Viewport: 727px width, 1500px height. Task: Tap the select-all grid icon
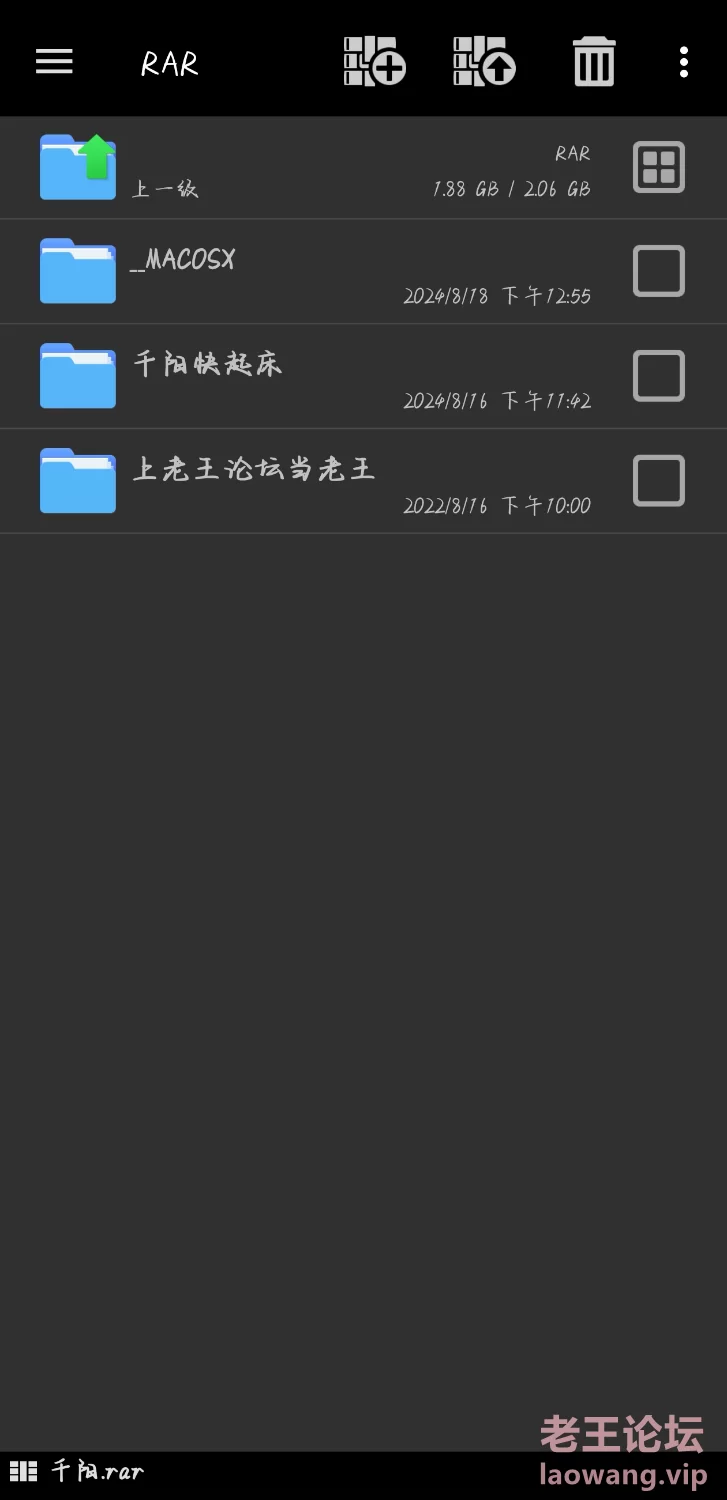pyautogui.click(x=659, y=167)
